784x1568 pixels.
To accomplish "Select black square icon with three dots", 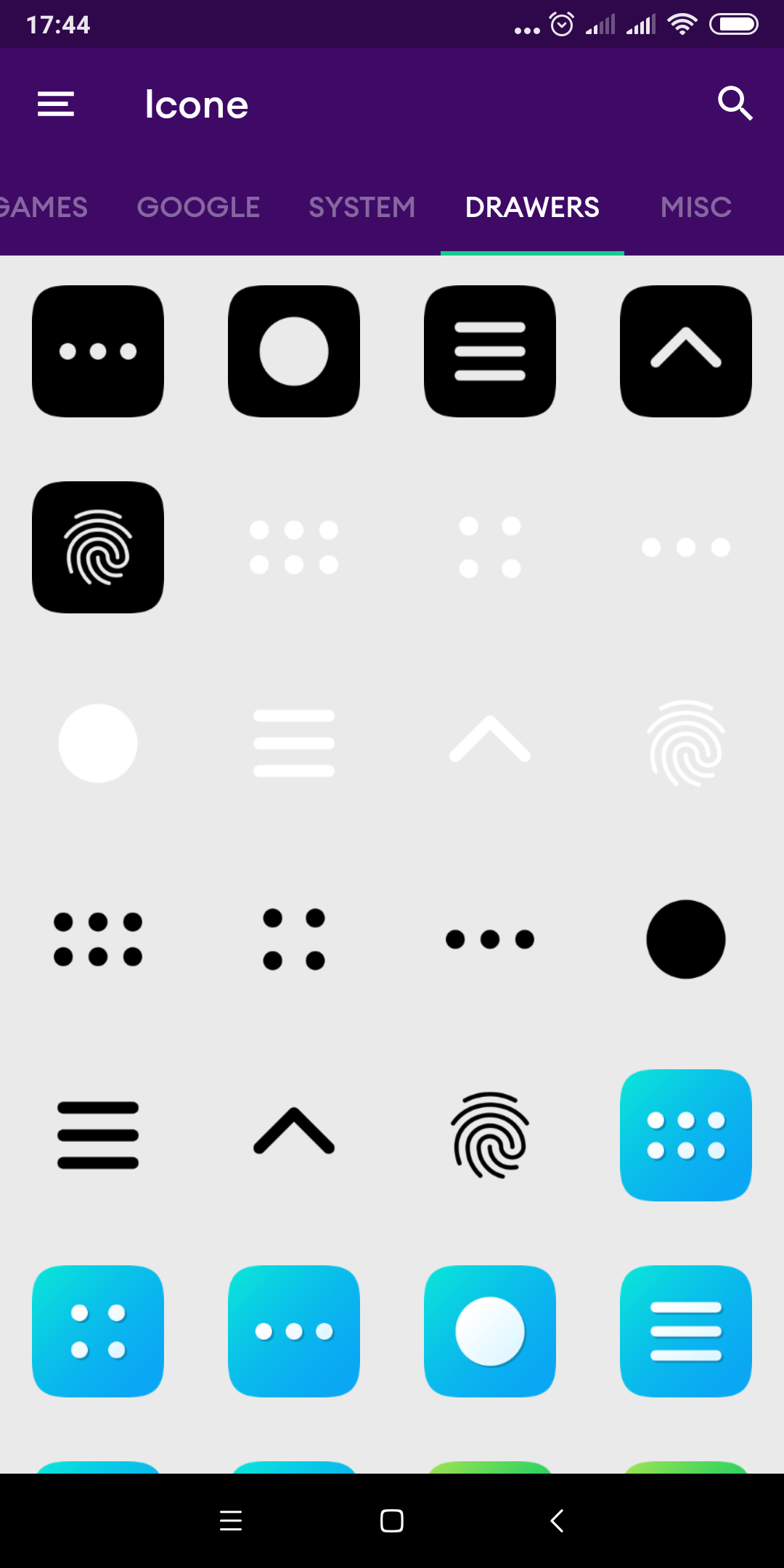I will coord(98,351).
